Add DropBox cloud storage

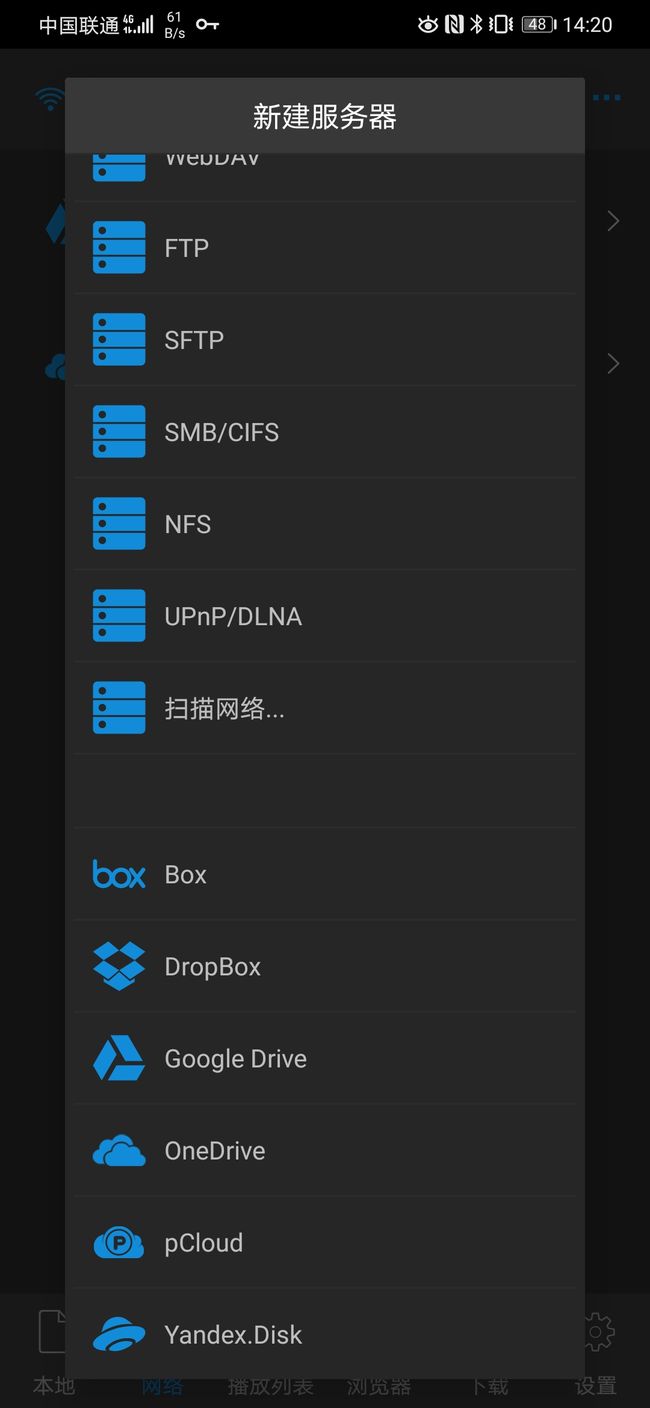tap(325, 966)
